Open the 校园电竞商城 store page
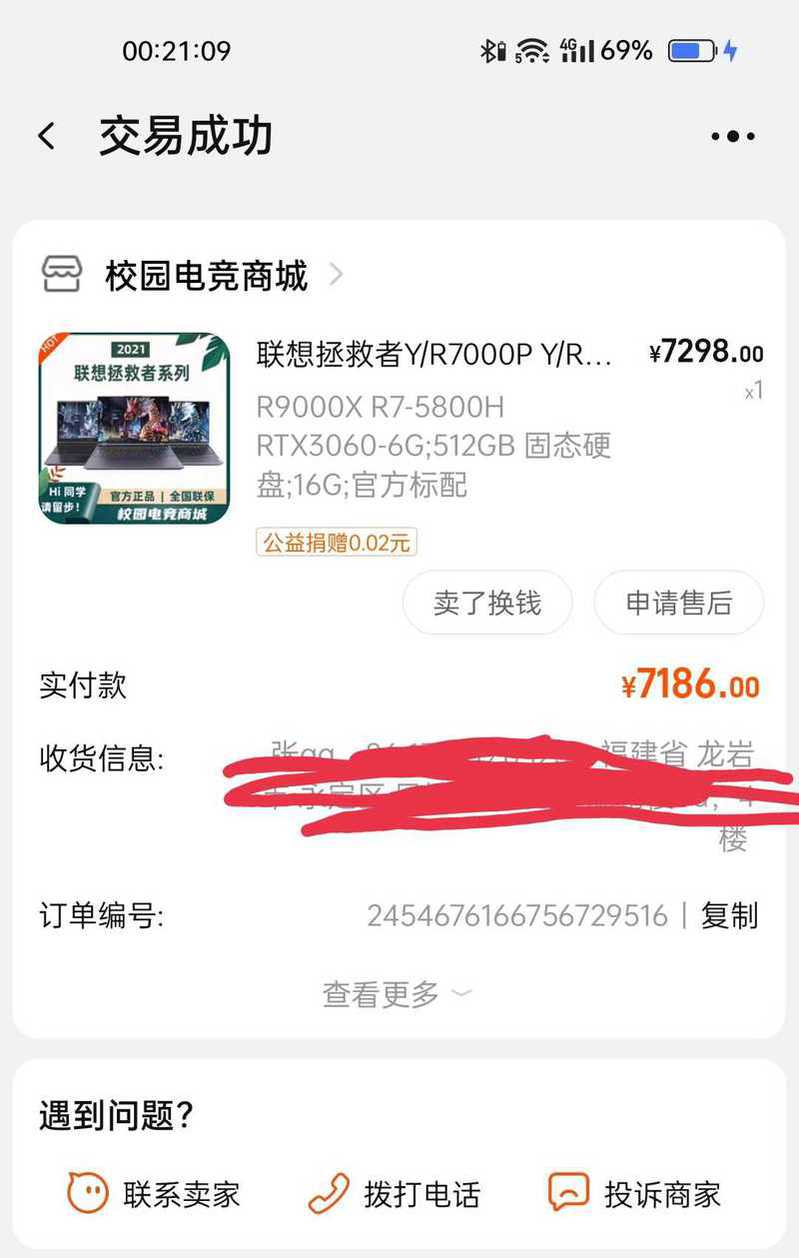This screenshot has width=799, height=1258. click(x=206, y=275)
